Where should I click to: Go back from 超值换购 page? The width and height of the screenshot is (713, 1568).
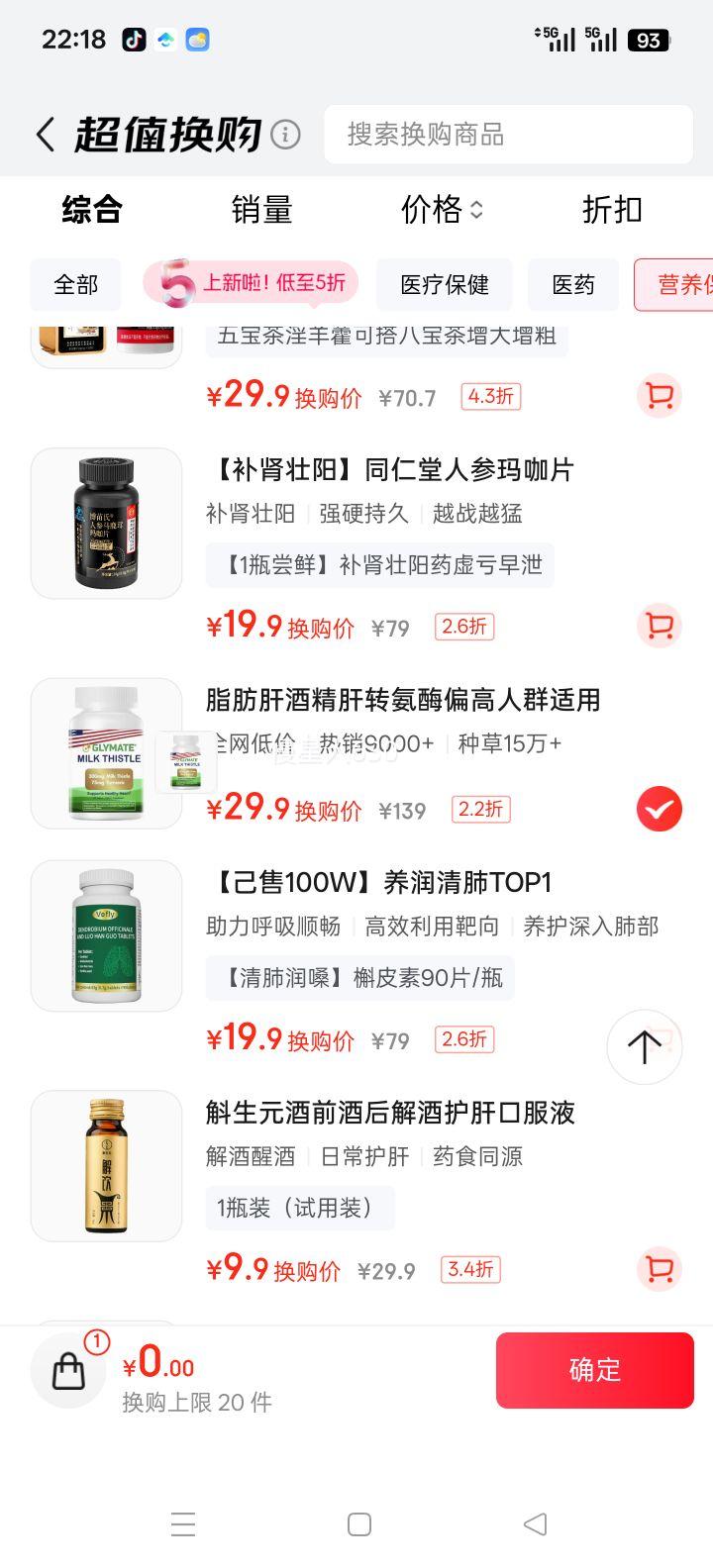coord(45,135)
